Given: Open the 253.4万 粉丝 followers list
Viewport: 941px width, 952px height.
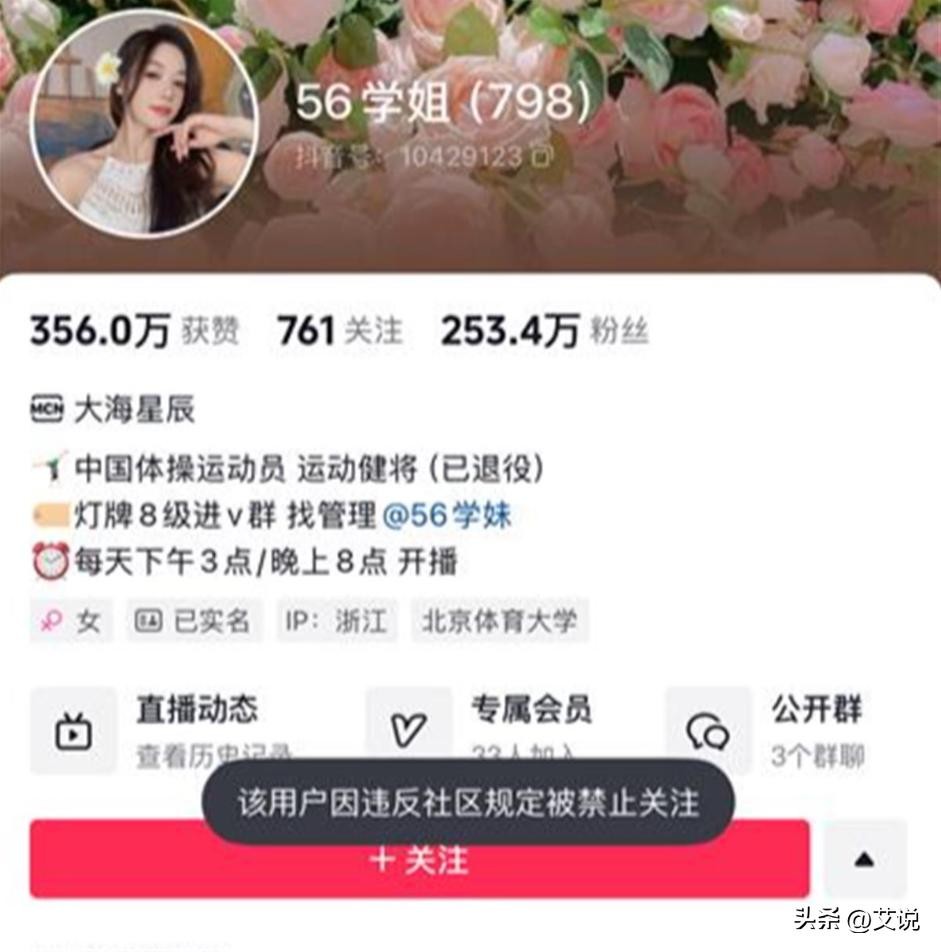Looking at the screenshot, I should (543, 331).
